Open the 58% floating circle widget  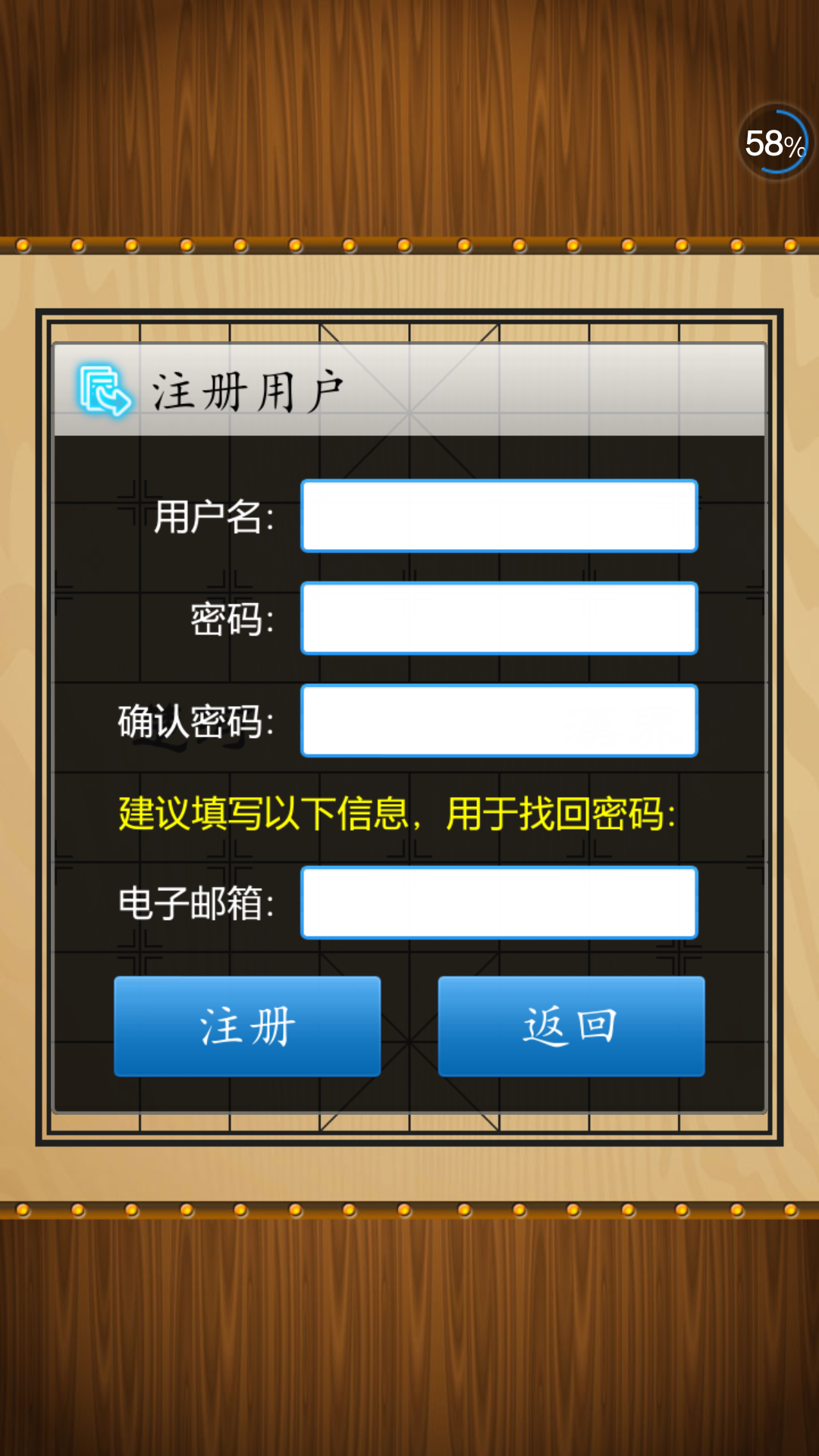pyautogui.click(x=774, y=143)
